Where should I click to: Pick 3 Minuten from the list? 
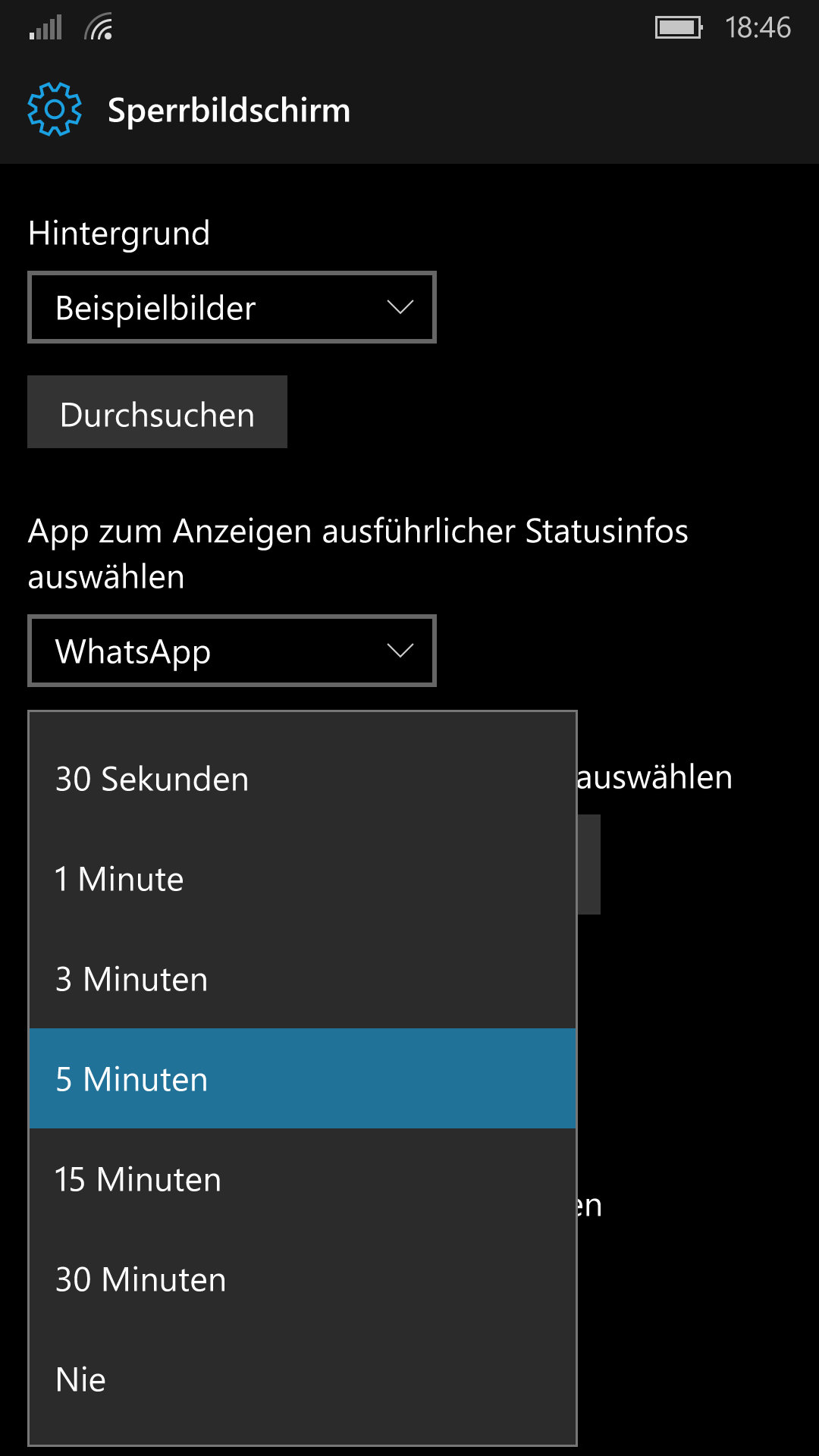coord(303,979)
